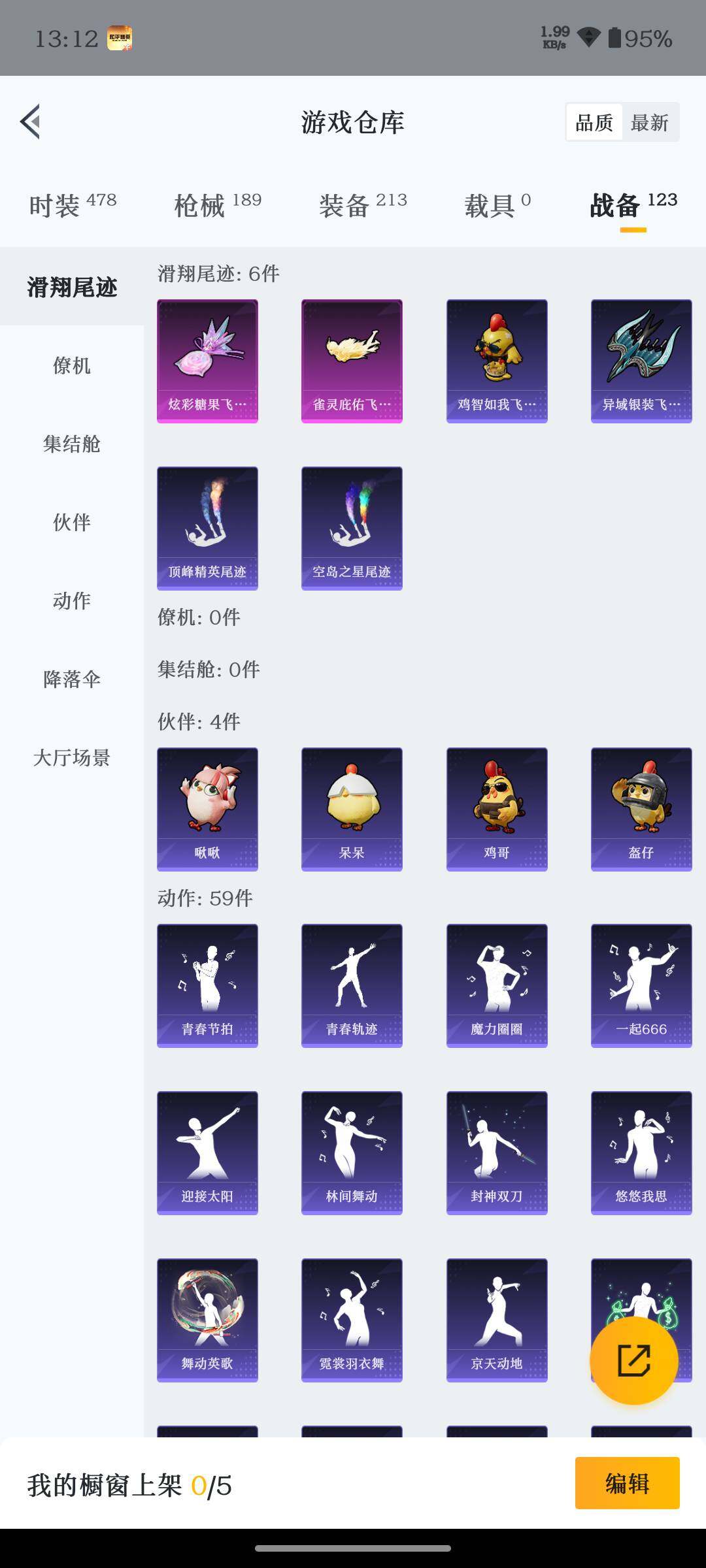This screenshot has height=1568, width=706.
Task: Select 伙伴 in the side menu
Action: click(x=72, y=522)
